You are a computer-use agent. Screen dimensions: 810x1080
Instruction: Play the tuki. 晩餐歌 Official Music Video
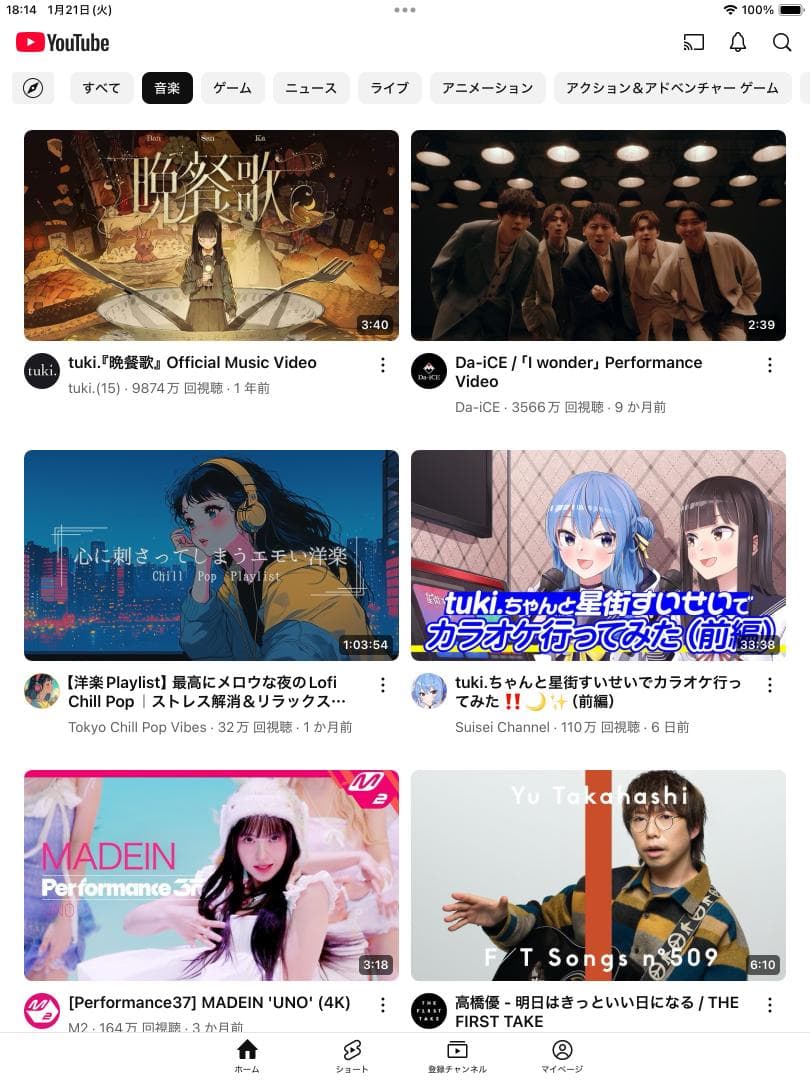click(x=211, y=235)
